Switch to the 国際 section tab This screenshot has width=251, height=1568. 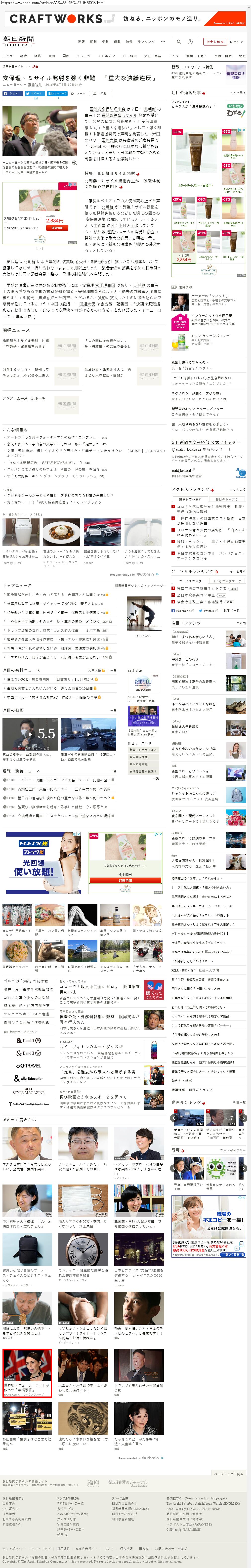tap(66, 56)
